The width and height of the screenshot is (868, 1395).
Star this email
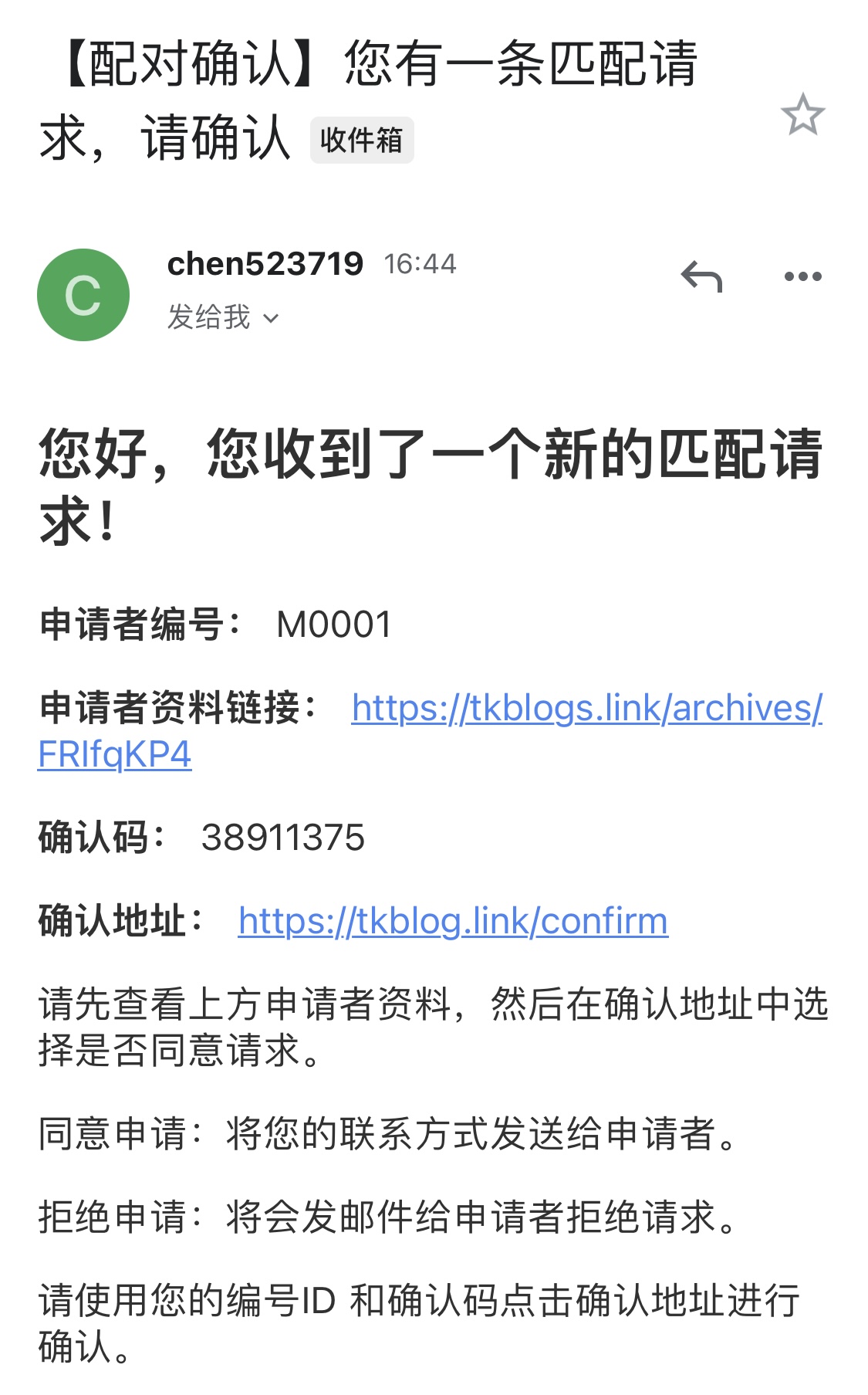point(802,115)
